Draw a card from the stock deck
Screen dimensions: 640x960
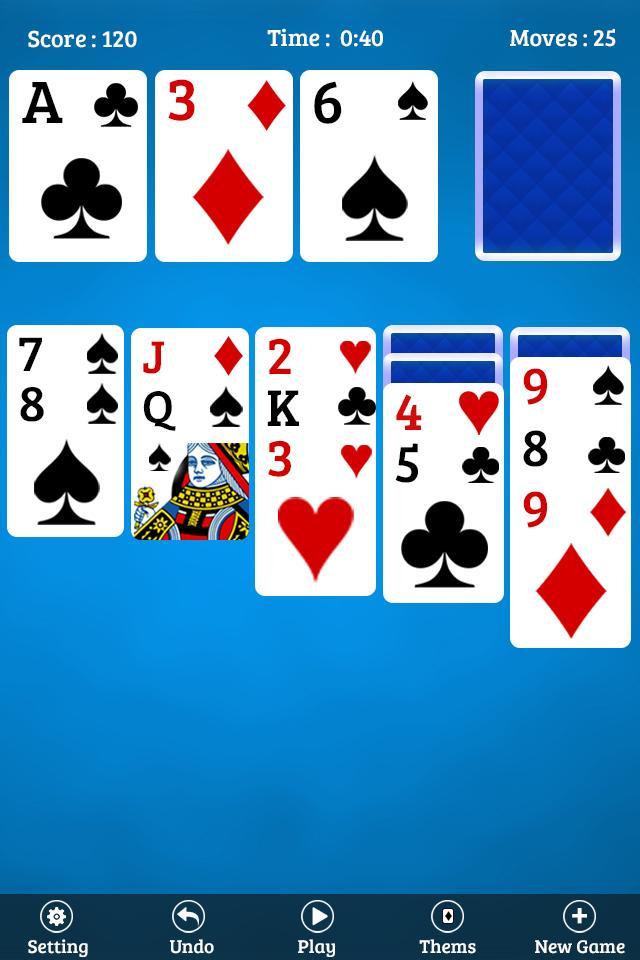[x=547, y=166]
